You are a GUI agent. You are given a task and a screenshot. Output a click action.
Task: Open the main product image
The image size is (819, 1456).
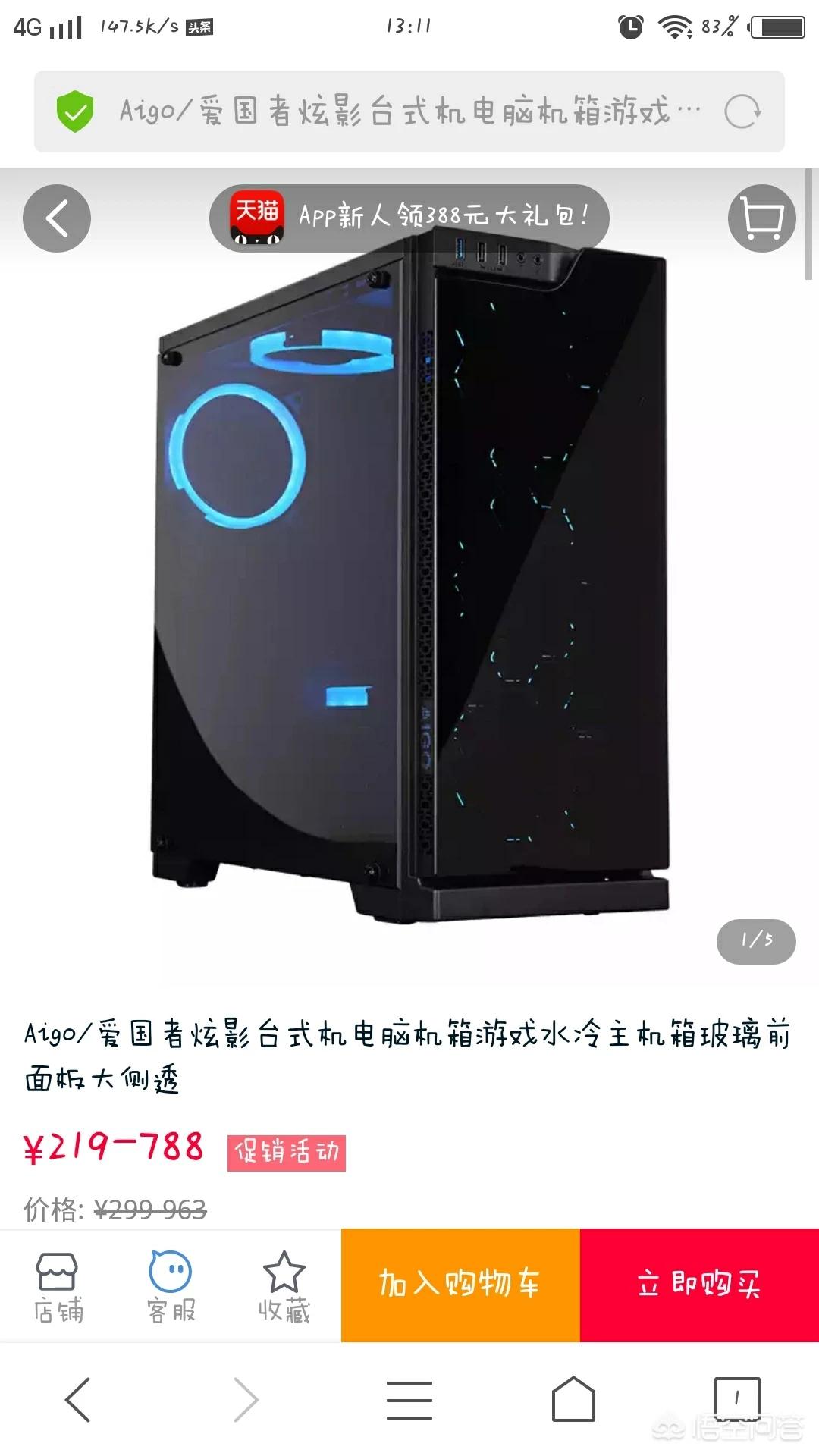coord(409,576)
